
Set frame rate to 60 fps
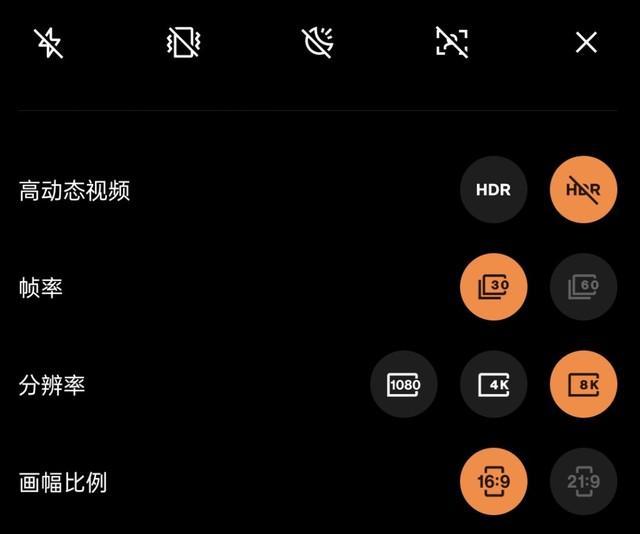pos(583,287)
